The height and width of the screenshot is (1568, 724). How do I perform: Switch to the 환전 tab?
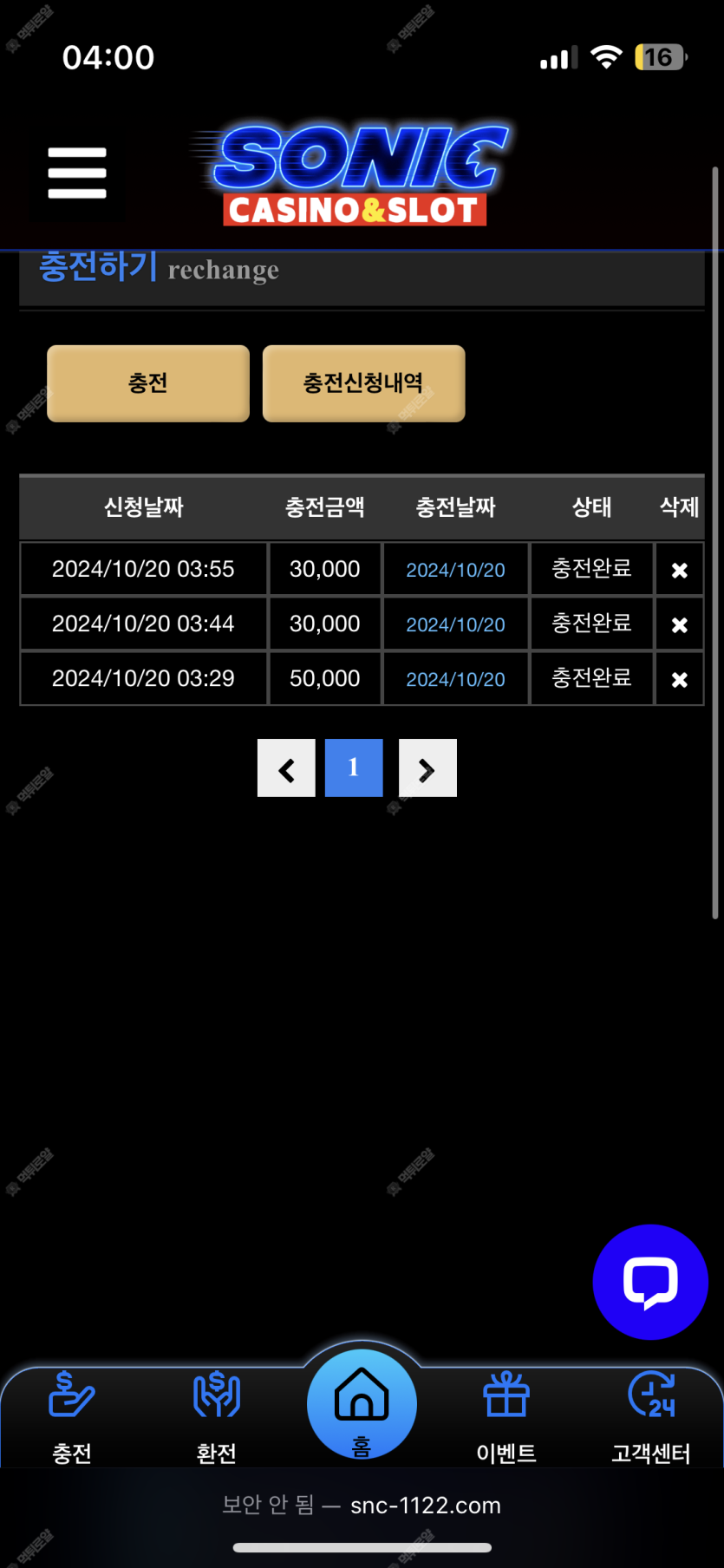217,1417
